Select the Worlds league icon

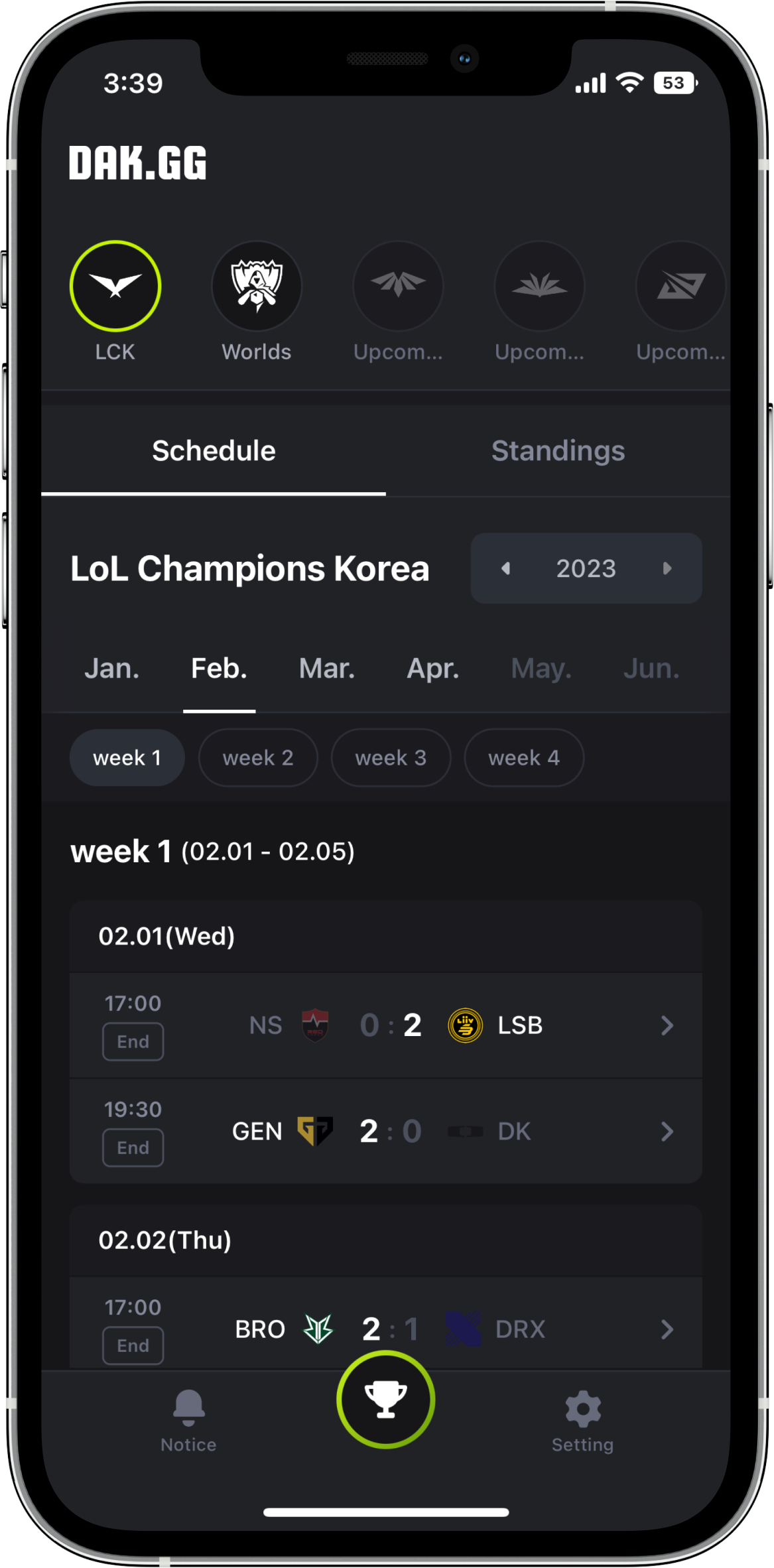pos(257,287)
